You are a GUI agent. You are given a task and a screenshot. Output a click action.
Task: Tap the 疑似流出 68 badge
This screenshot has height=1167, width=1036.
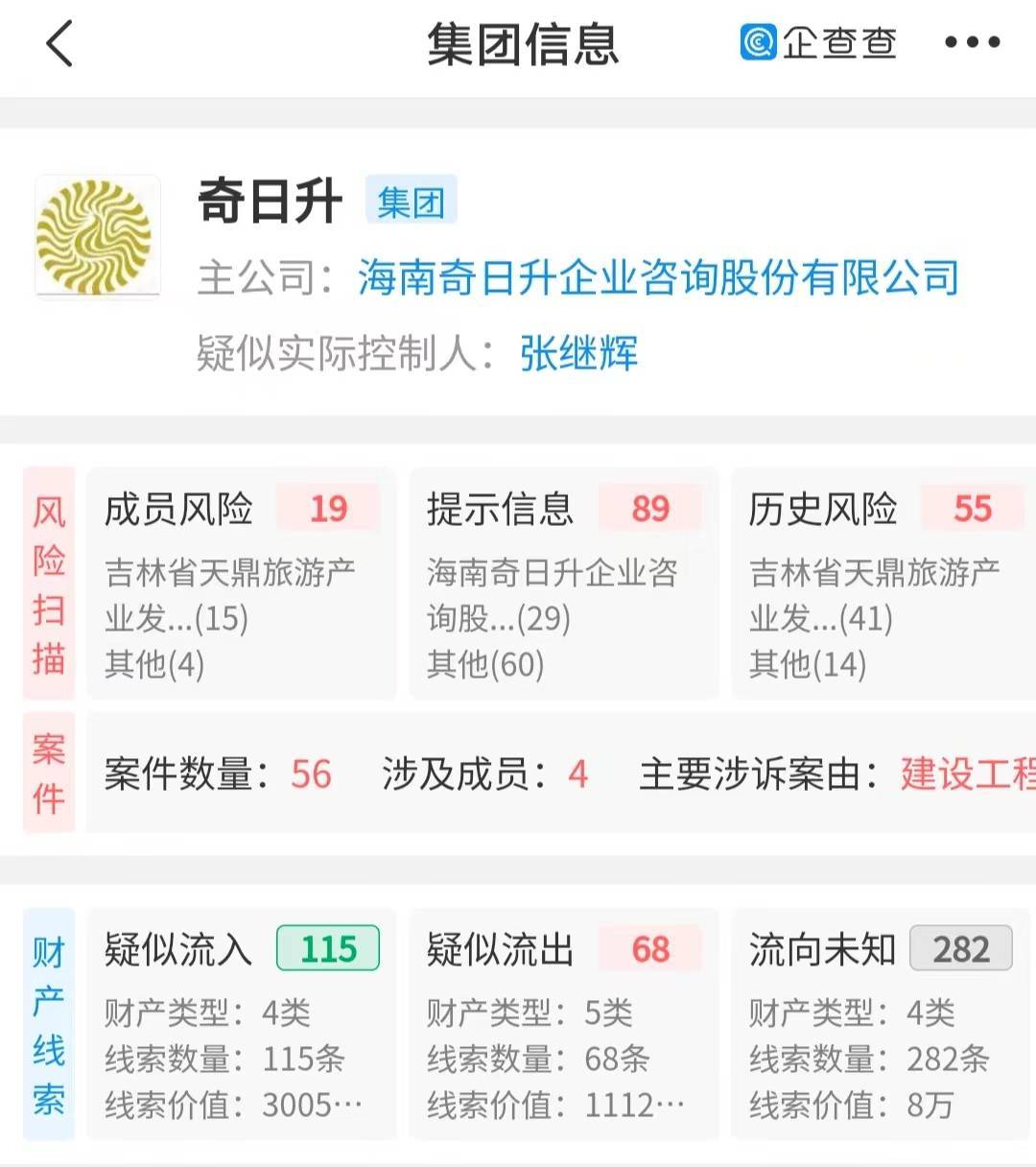(x=650, y=949)
